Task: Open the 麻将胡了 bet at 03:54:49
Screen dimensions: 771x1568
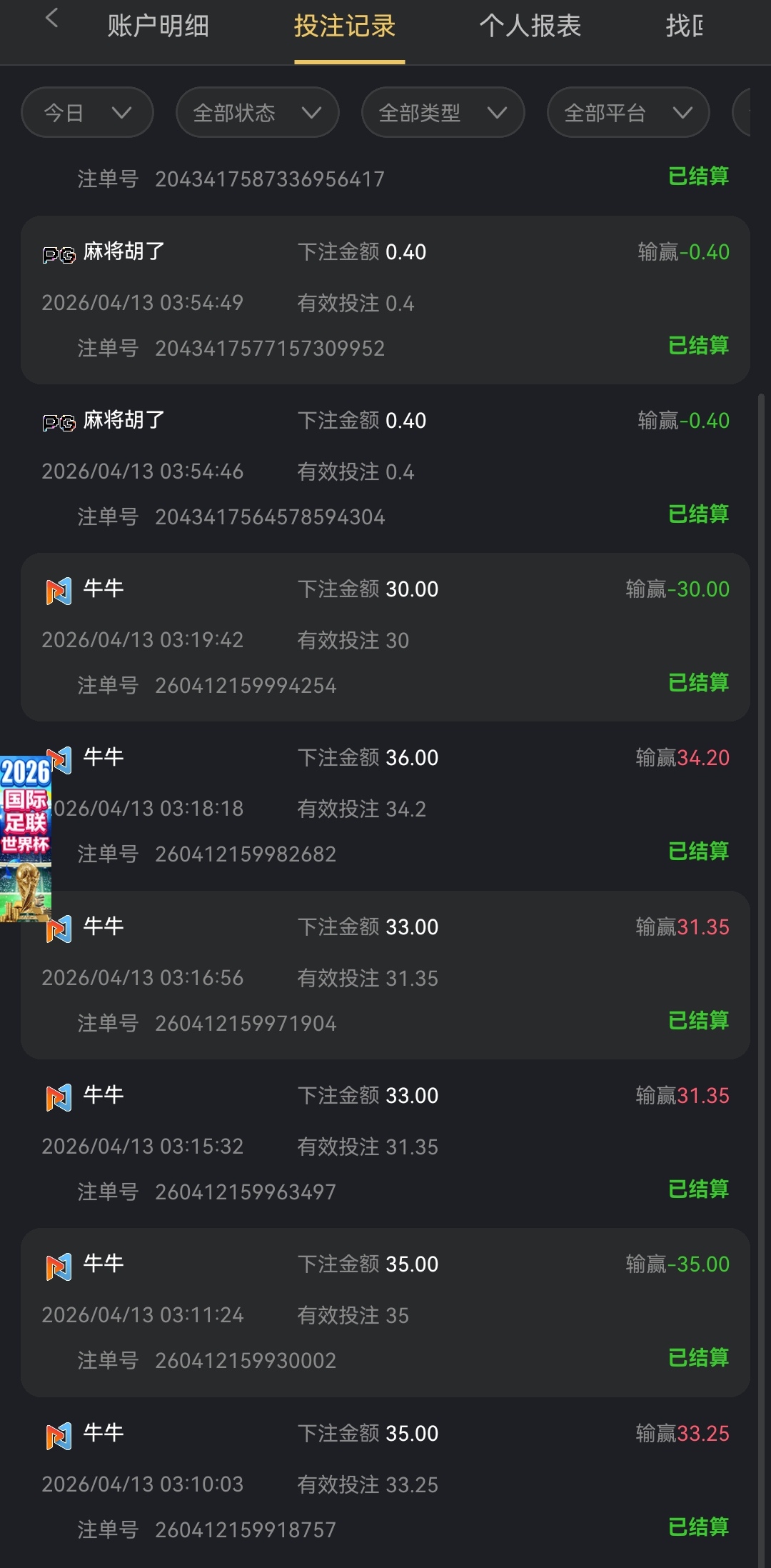Action: tap(385, 300)
